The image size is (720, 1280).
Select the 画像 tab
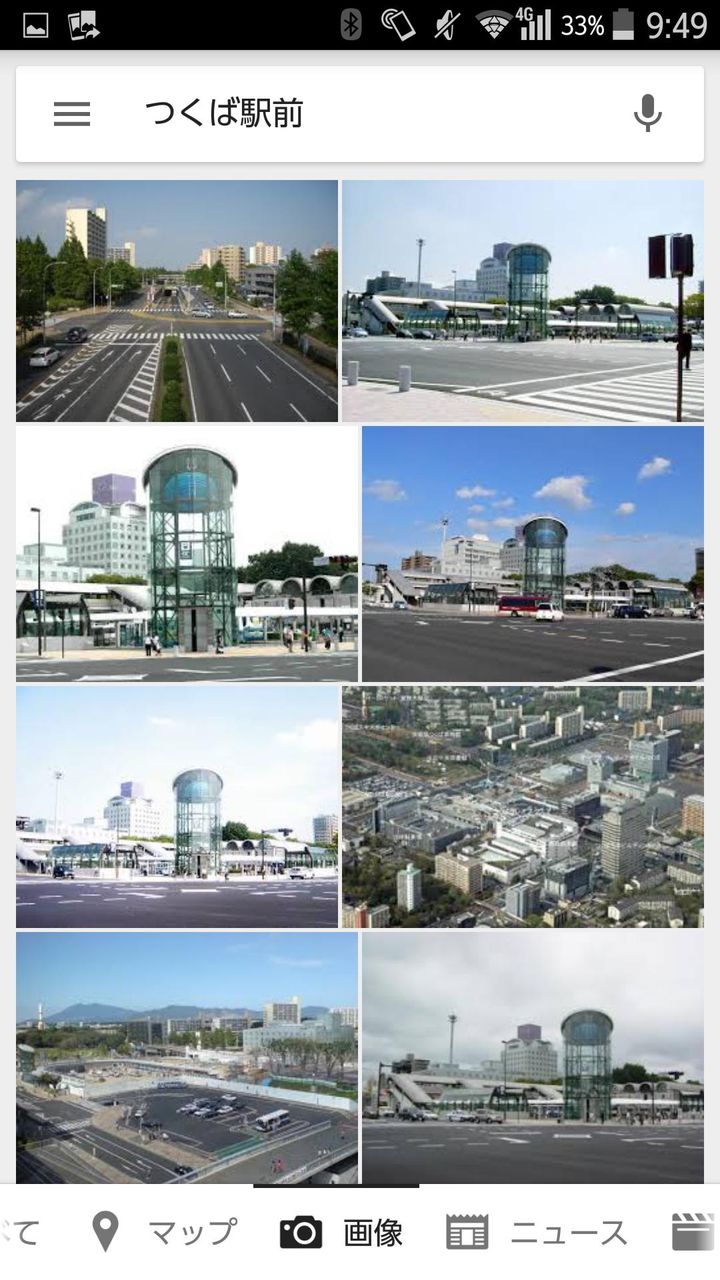(x=341, y=1232)
